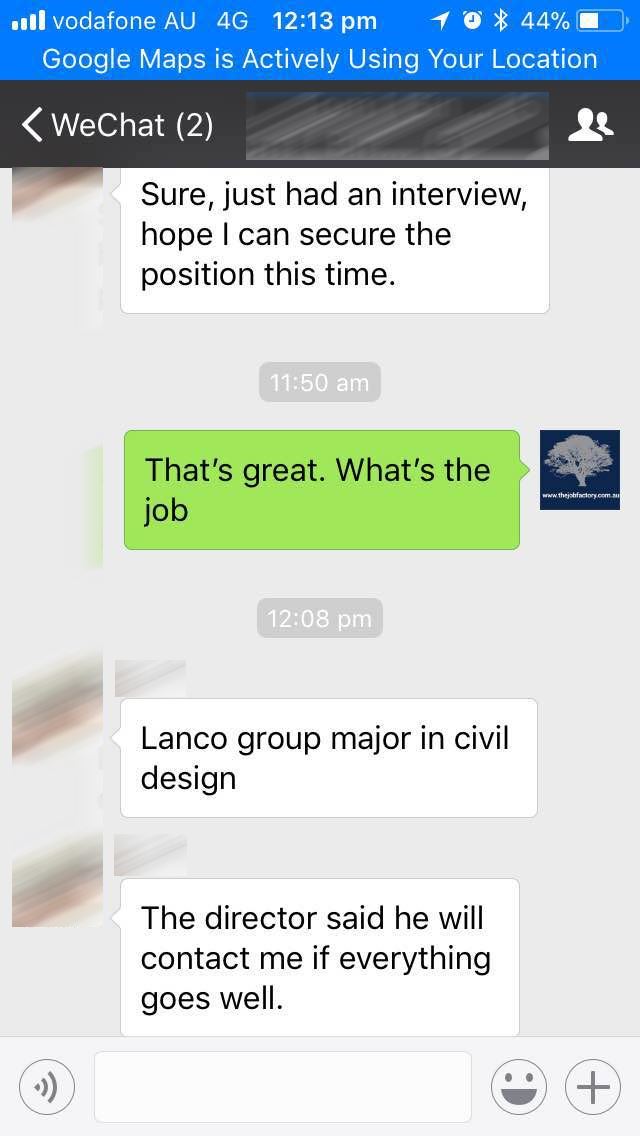Focus the message text field

pyautogui.click(x=283, y=1087)
